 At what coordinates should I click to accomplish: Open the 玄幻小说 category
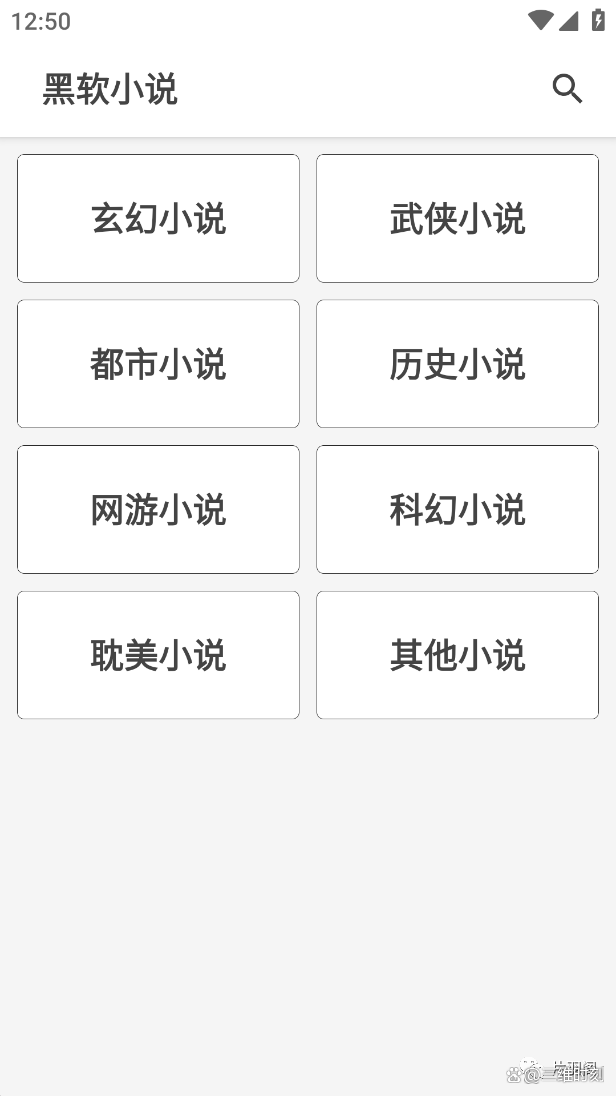click(x=158, y=218)
